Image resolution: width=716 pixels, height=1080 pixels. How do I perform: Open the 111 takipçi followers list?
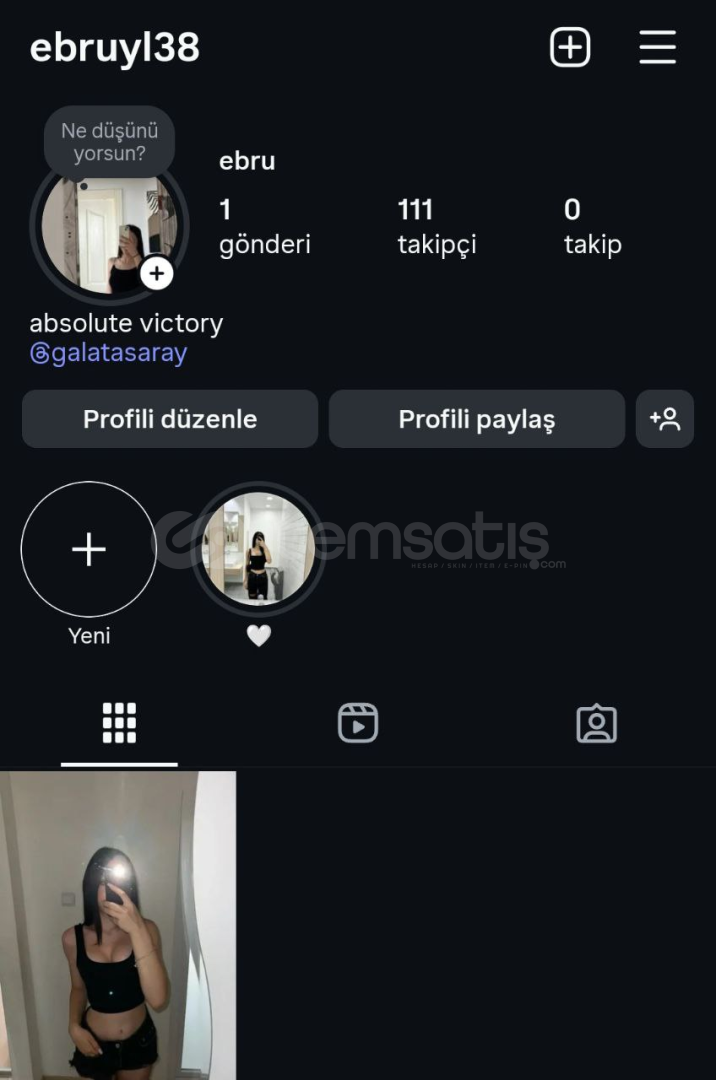tap(436, 226)
